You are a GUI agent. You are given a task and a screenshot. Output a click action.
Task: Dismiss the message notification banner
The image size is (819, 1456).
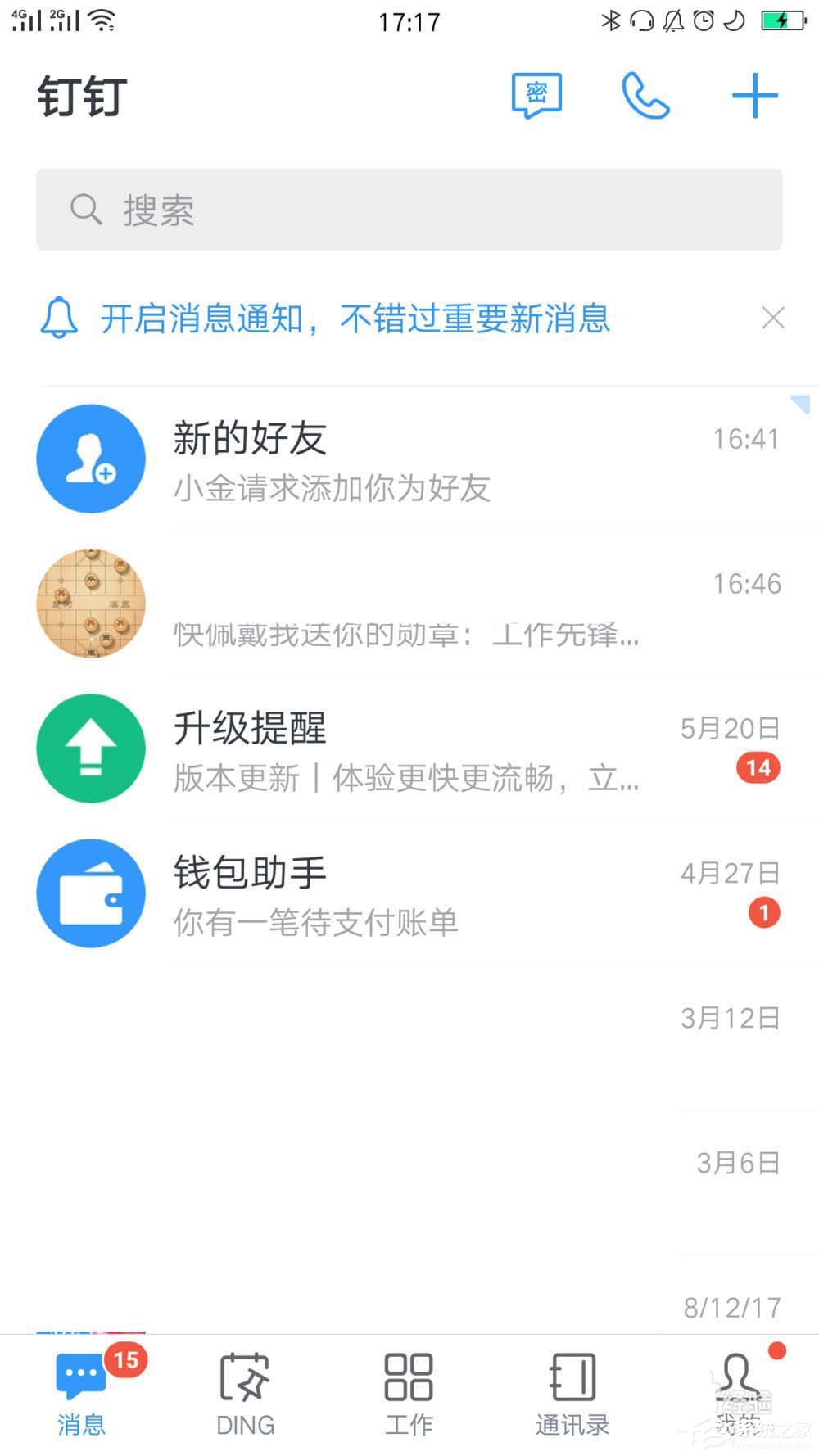(773, 318)
